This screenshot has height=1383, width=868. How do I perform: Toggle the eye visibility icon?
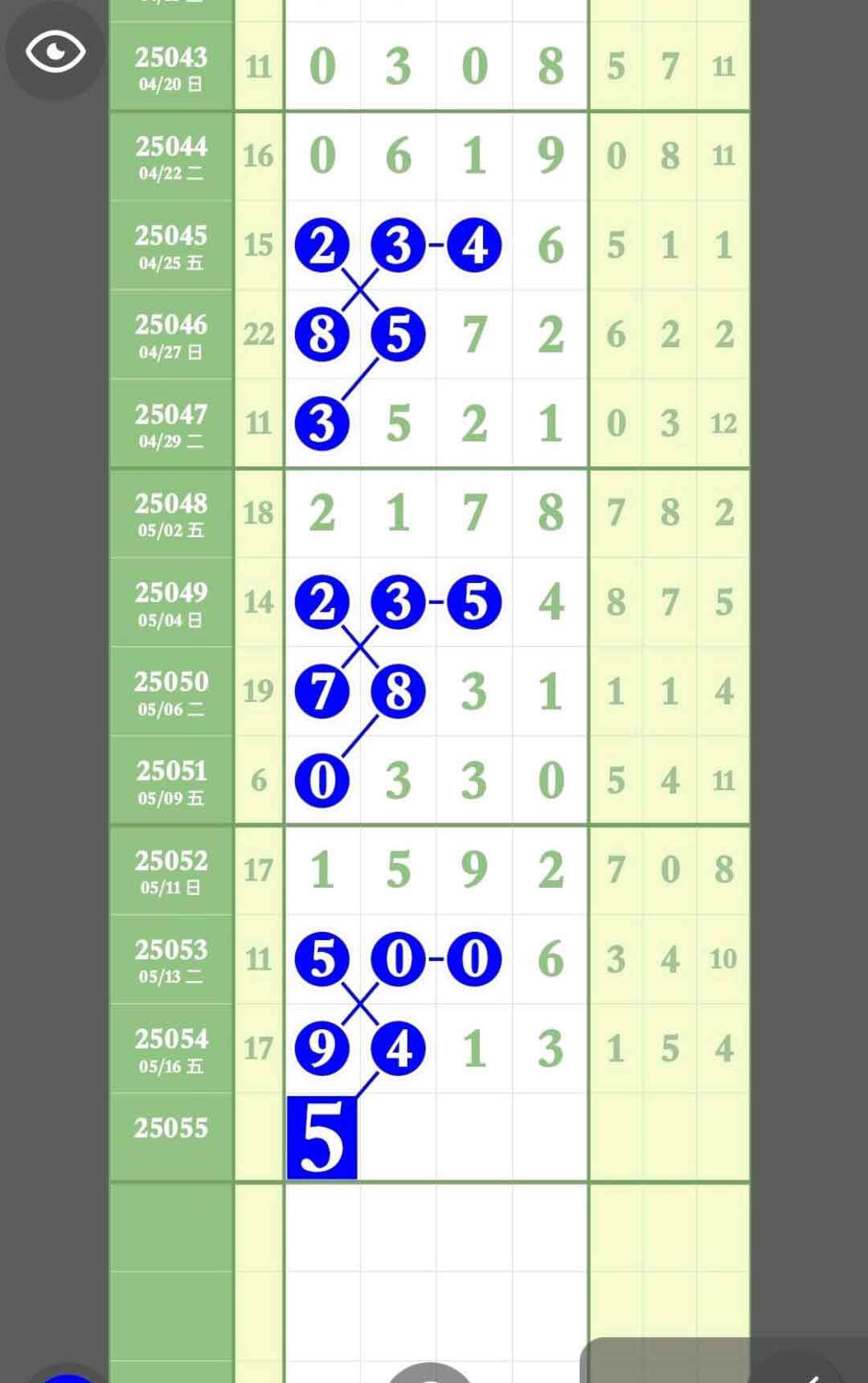coord(55,51)
